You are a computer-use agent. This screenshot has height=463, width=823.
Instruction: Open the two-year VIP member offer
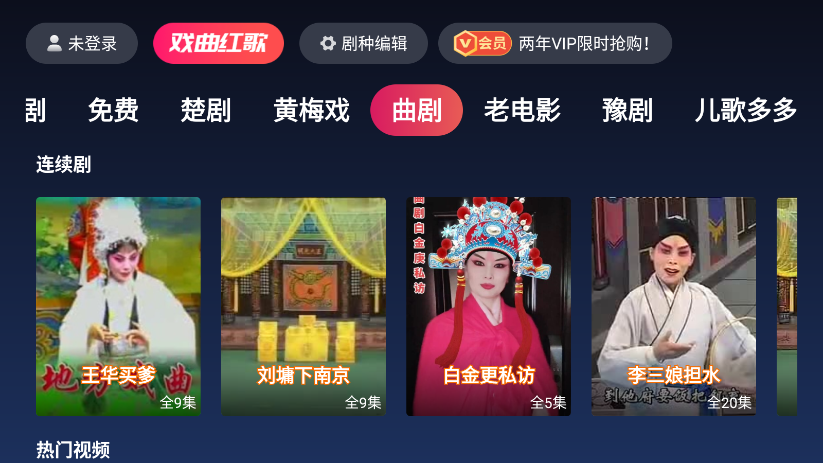click(x=554, y=44)
